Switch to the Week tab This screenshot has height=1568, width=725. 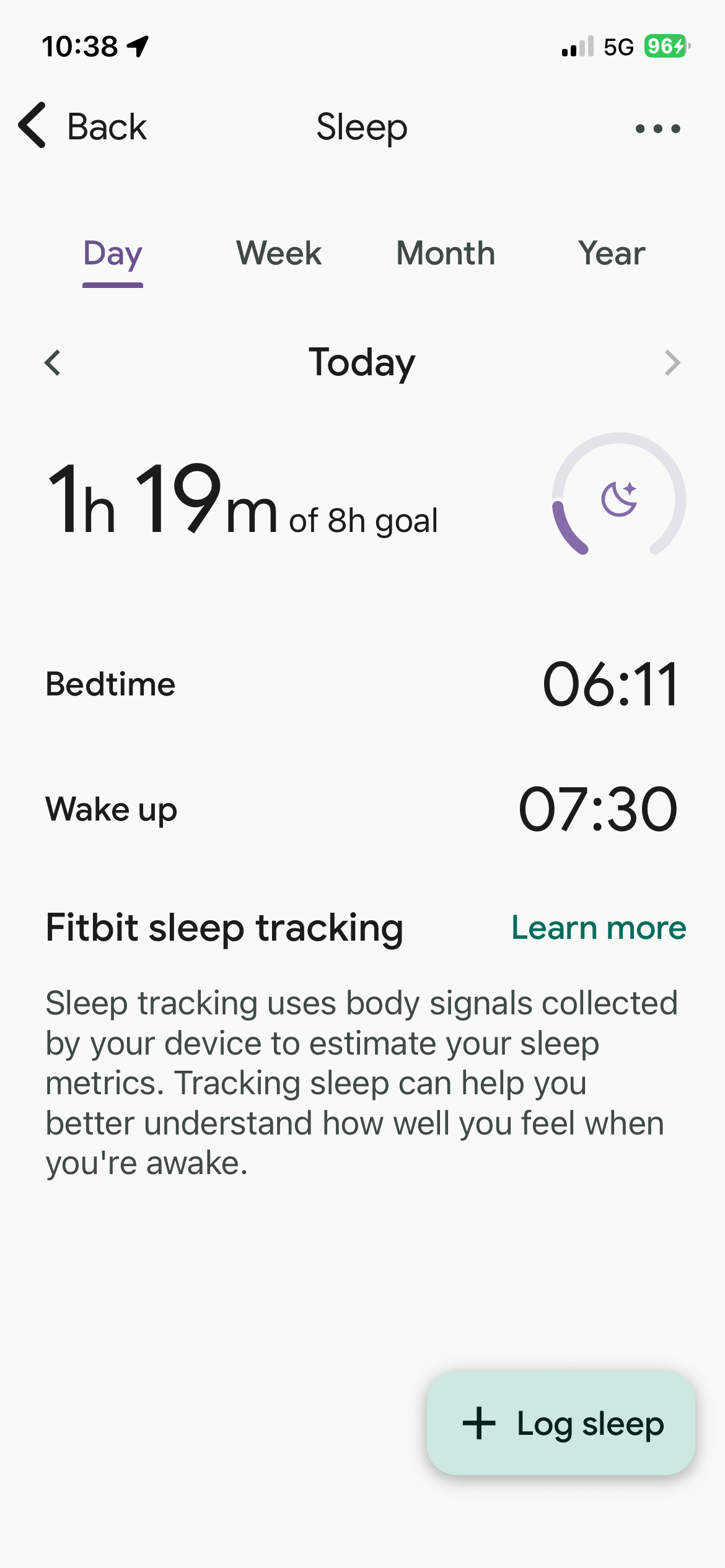279,253
